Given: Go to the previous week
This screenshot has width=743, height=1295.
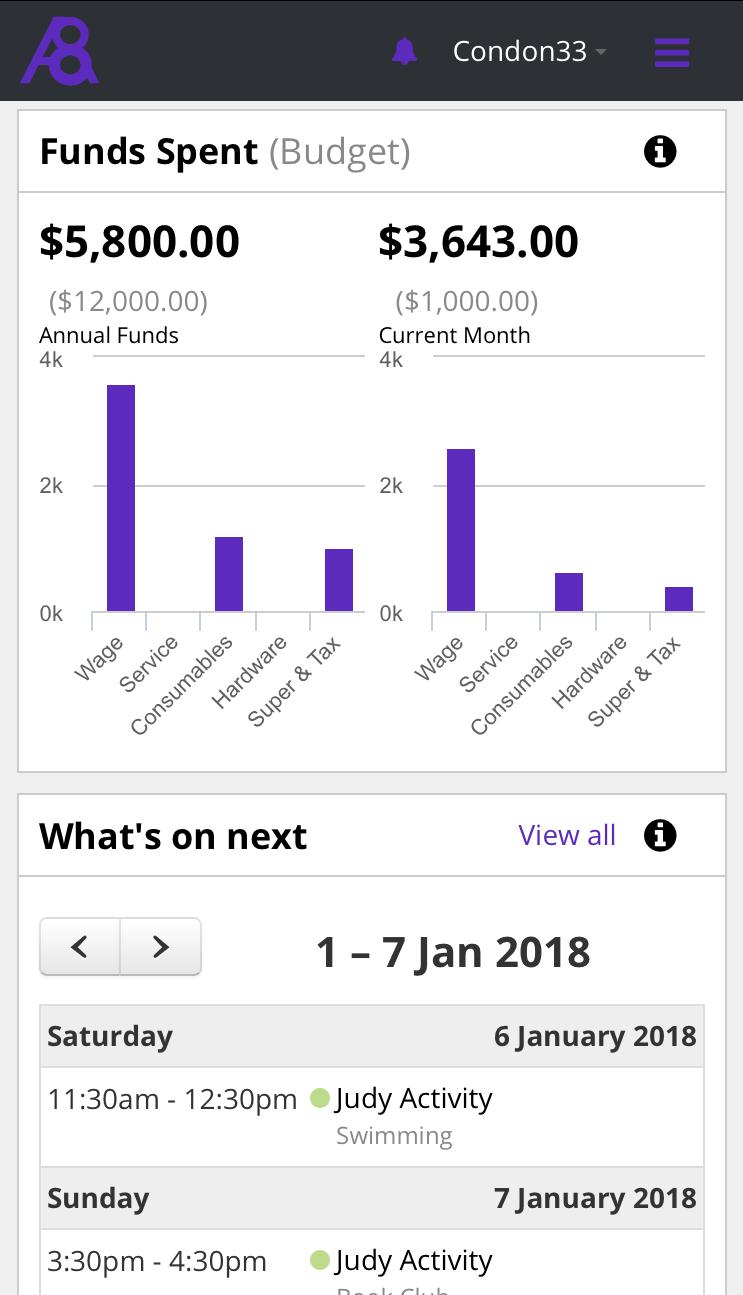Looking at the screenshot, I should 80,946.
